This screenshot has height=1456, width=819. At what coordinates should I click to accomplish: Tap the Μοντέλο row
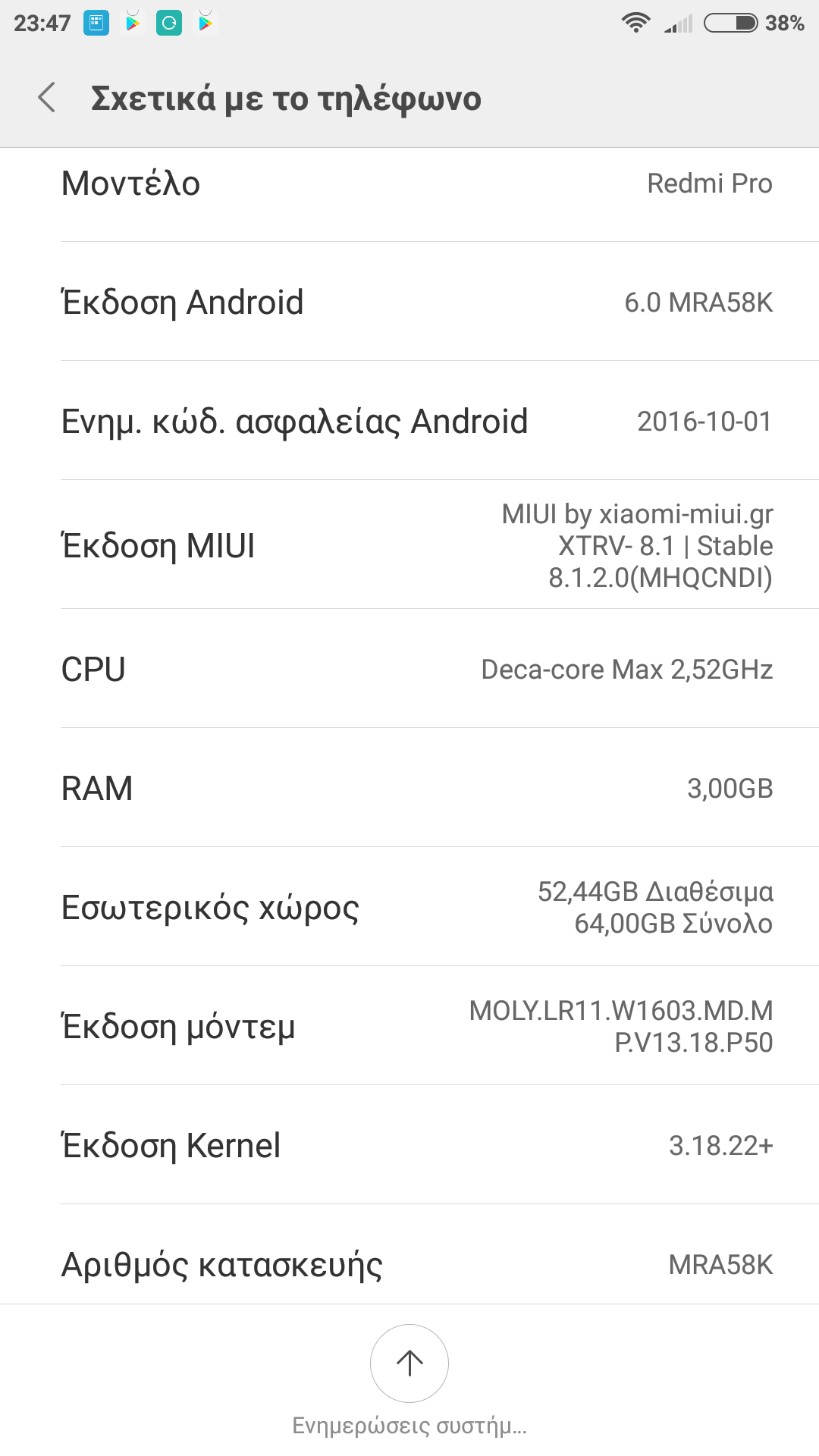click(x=409, y=184)
